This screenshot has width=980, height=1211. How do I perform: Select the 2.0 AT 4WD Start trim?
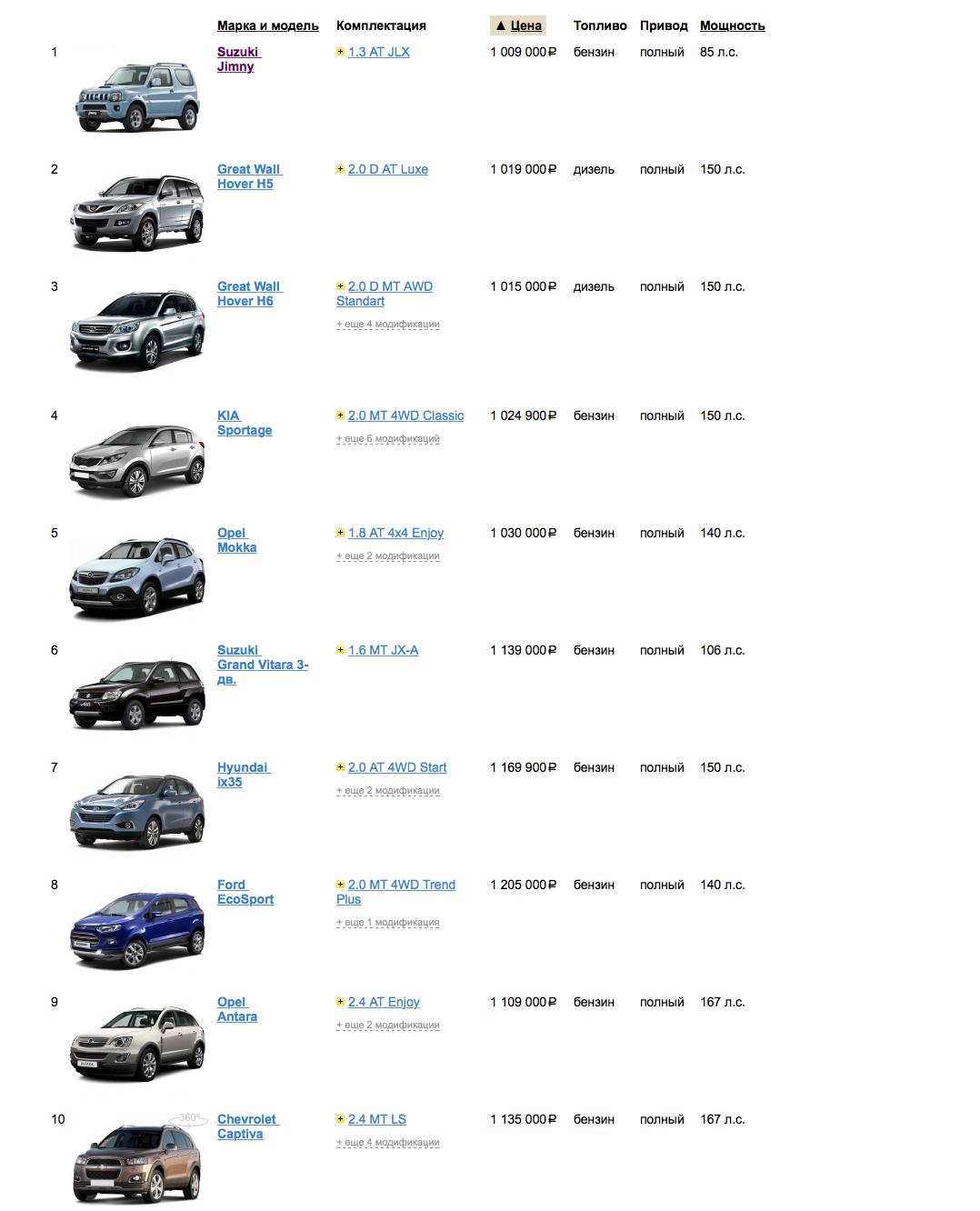pyautogui.click(x=396, y=767)
